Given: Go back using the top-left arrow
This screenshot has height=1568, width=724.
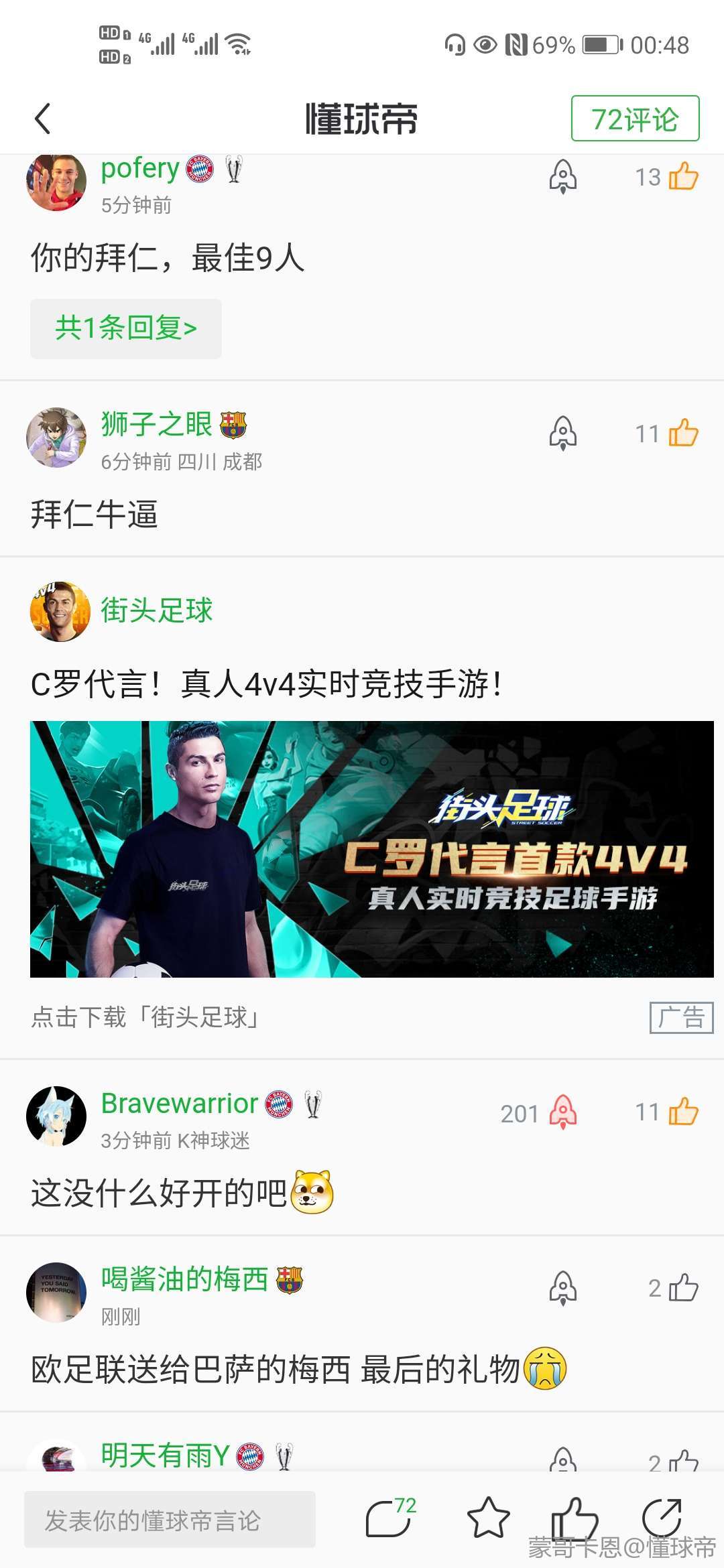Looking at the screenshot, I should [43, 119].
